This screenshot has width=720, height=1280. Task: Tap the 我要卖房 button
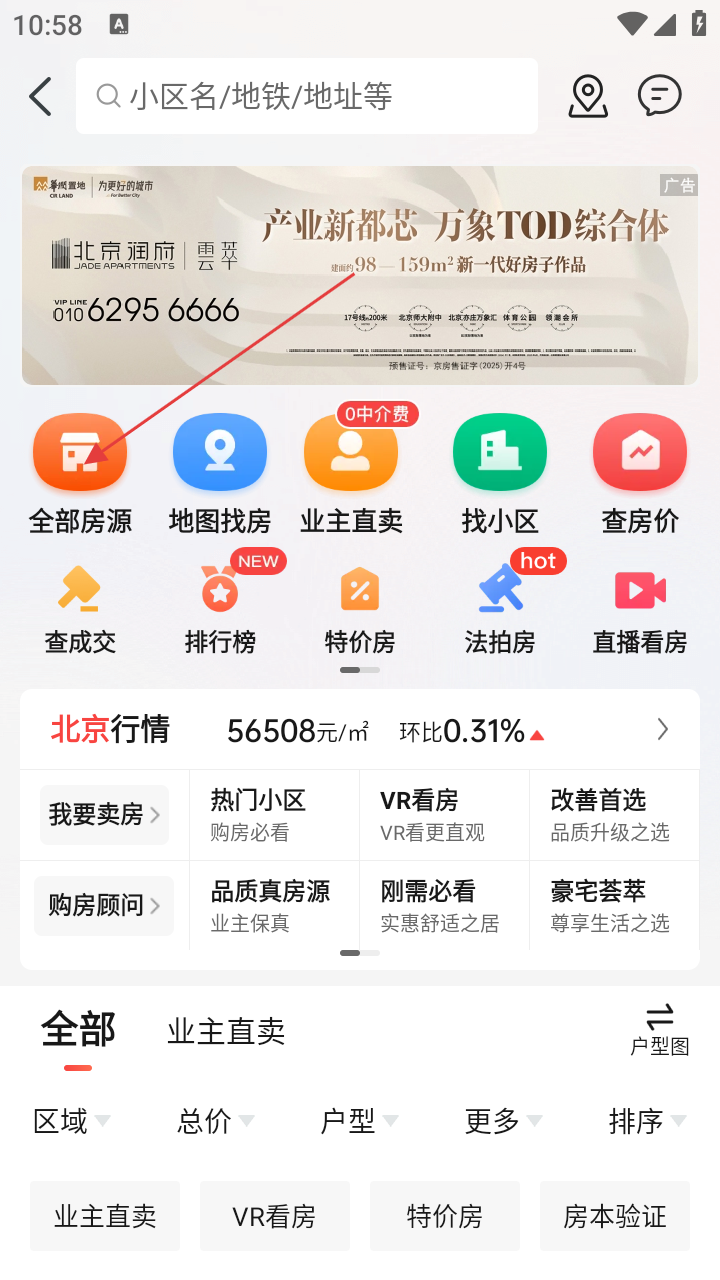(x=104, y=815)
